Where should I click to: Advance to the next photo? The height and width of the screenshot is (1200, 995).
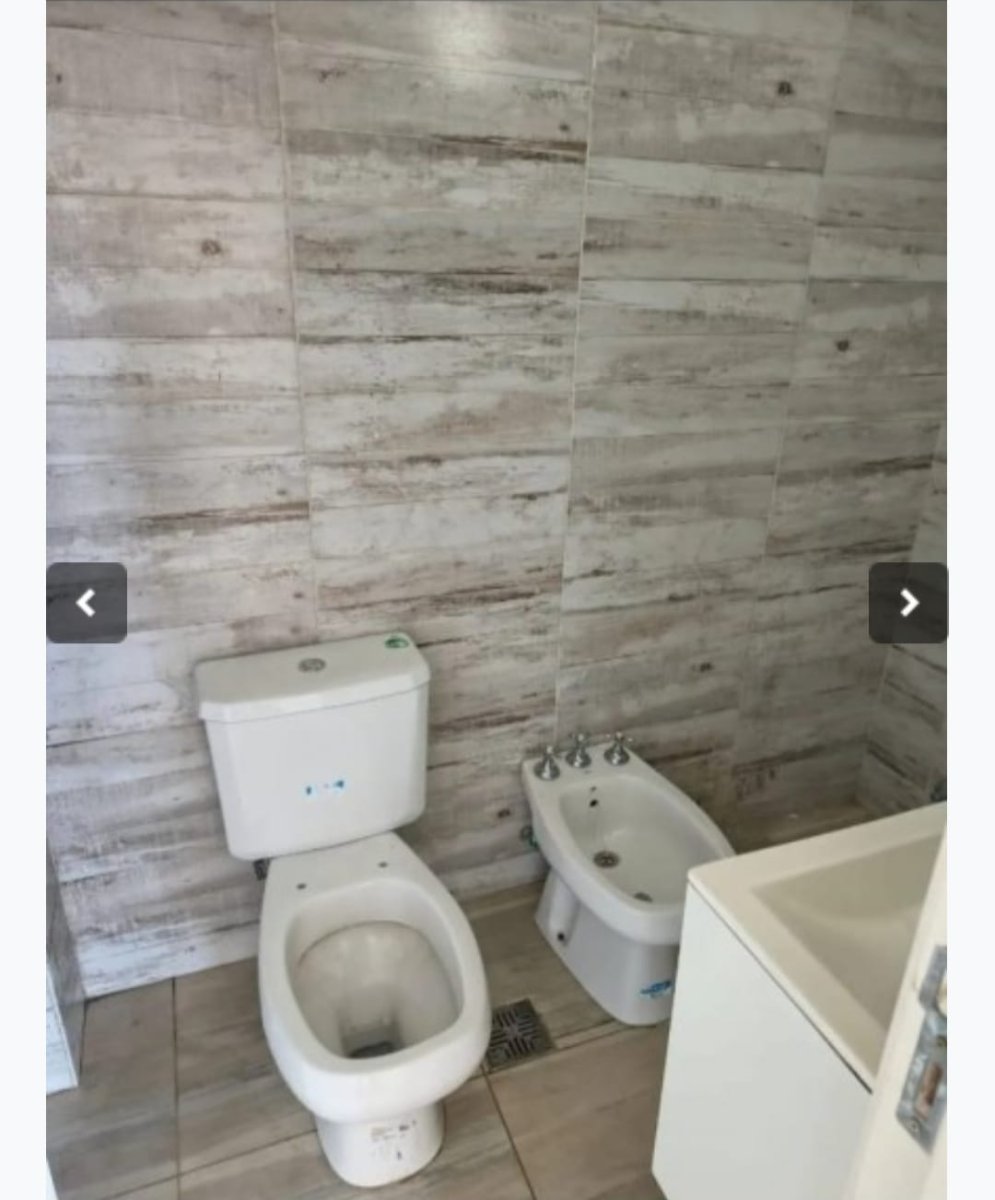(907, 603)
